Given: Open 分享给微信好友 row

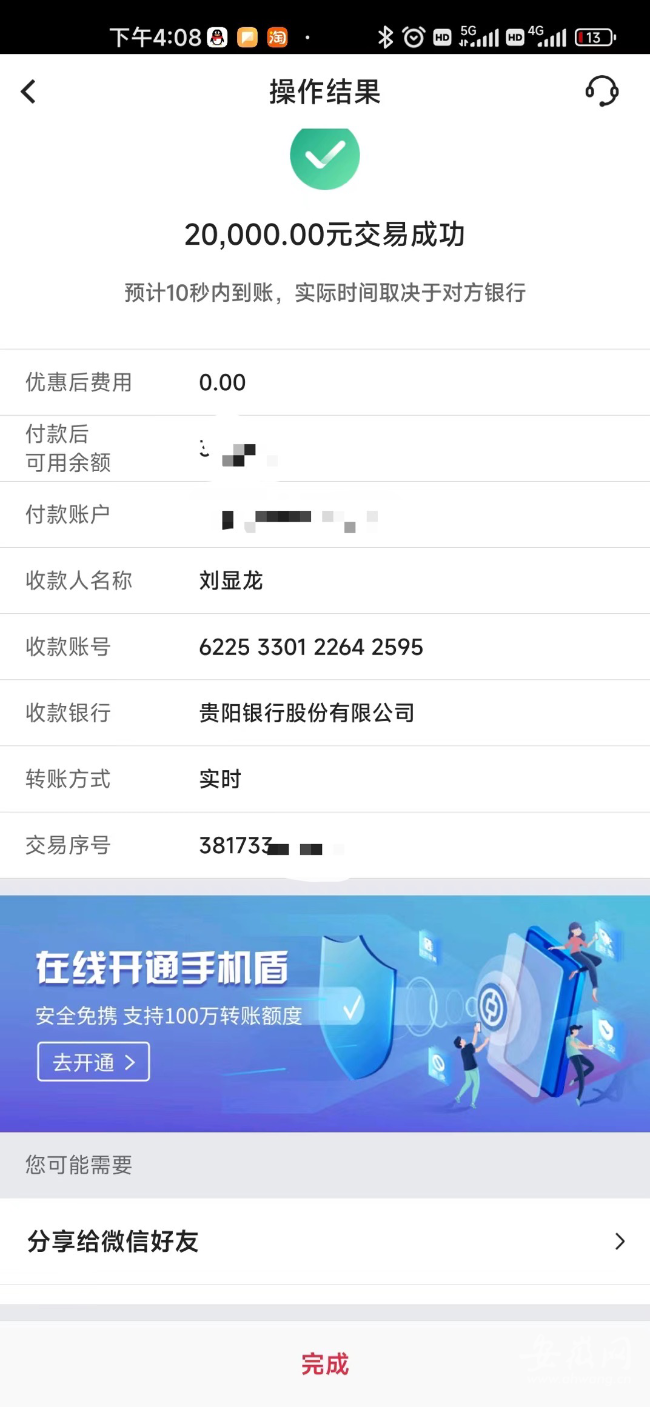Looking at the screenshot, I should tap(325, 1241).
